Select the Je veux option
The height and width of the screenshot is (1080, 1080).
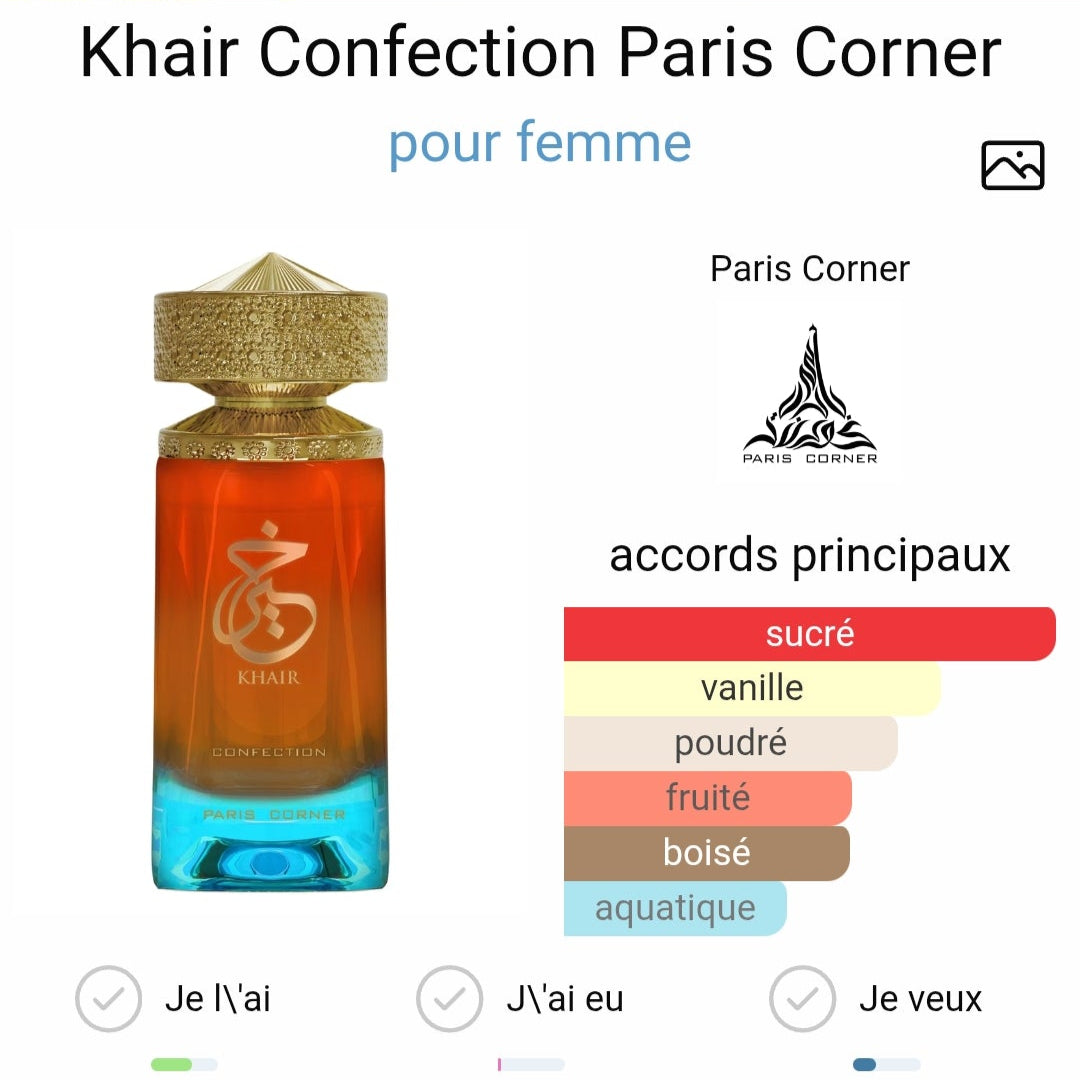(802, 998)
